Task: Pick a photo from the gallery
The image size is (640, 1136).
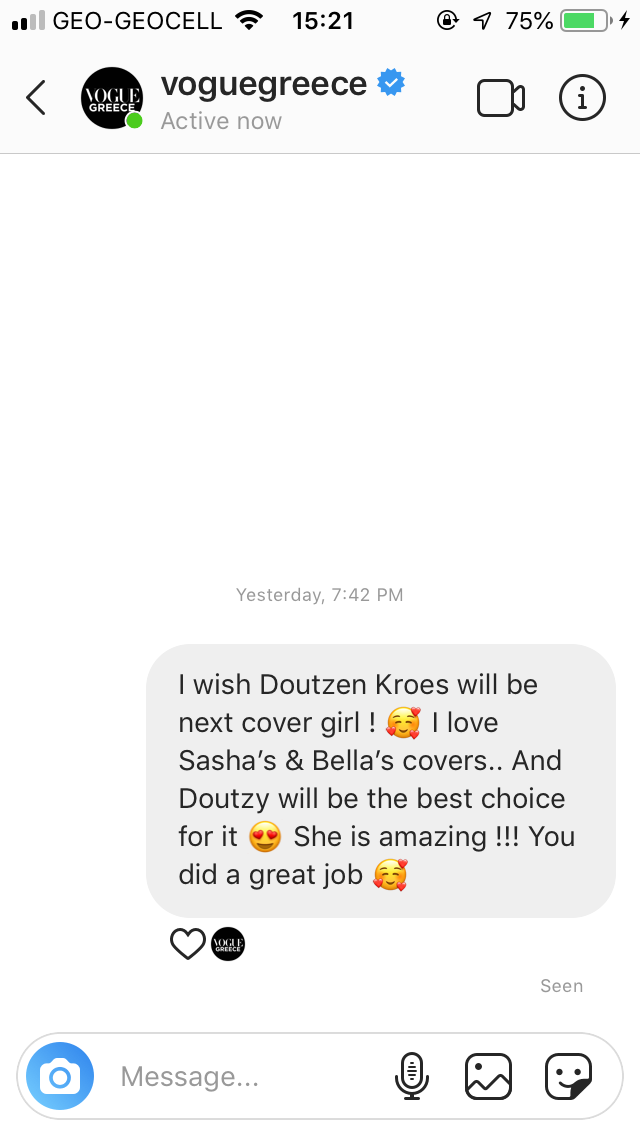Action: pyautogui.click(x=488, y=1076)
